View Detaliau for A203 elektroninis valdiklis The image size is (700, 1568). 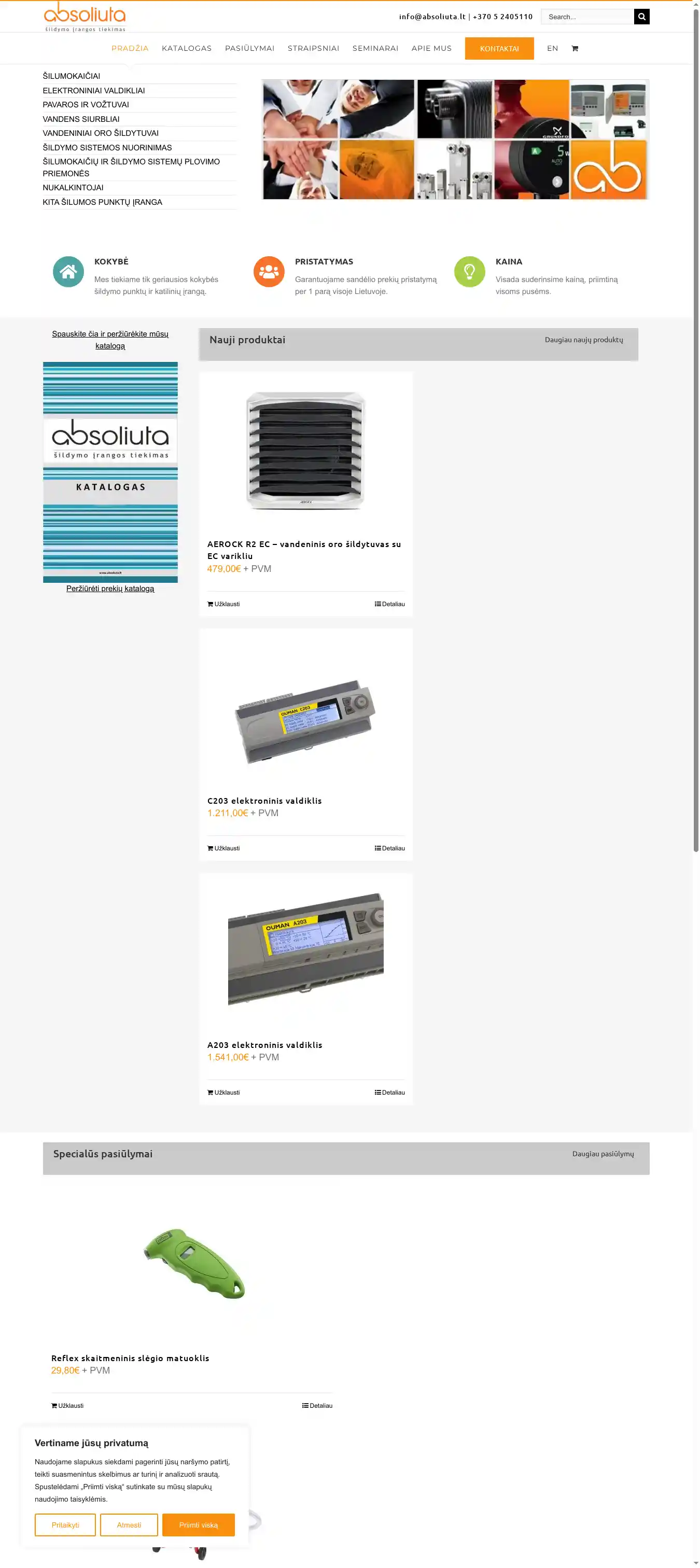pos(389,1092)
